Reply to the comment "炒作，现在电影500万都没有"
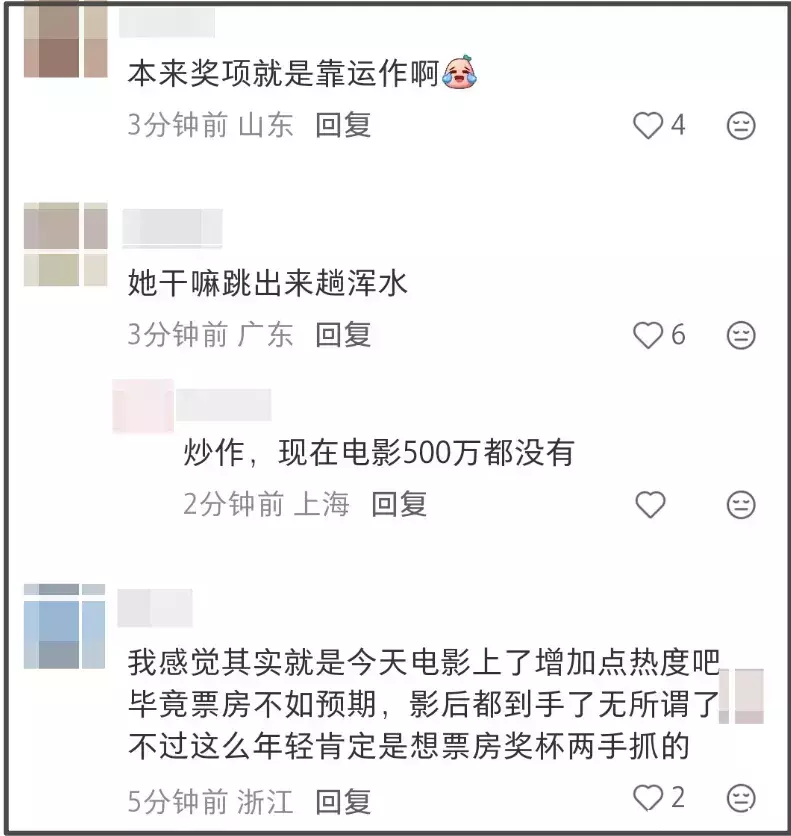Screen dimensions: 791x836 pyautogui.click(x=399, y=505)
